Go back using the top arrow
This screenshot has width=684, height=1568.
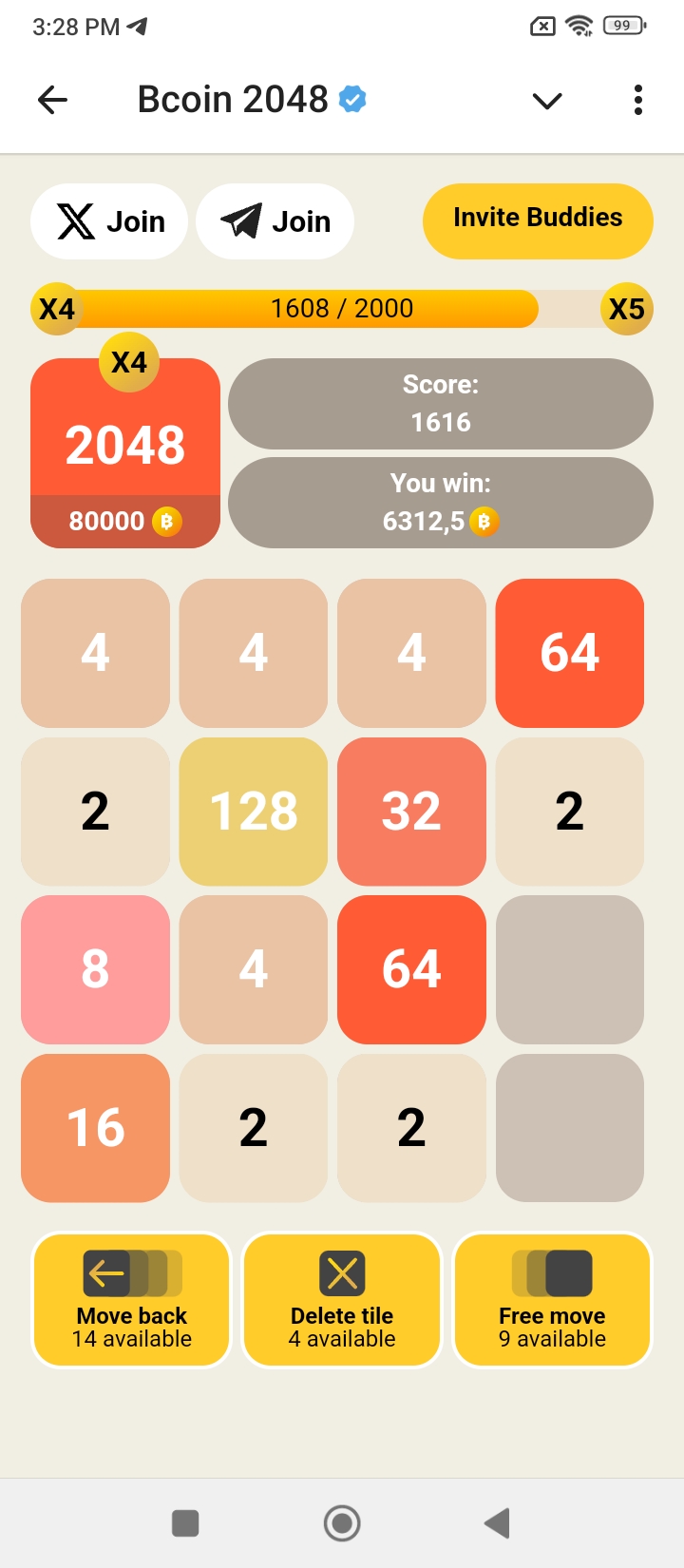52,100
